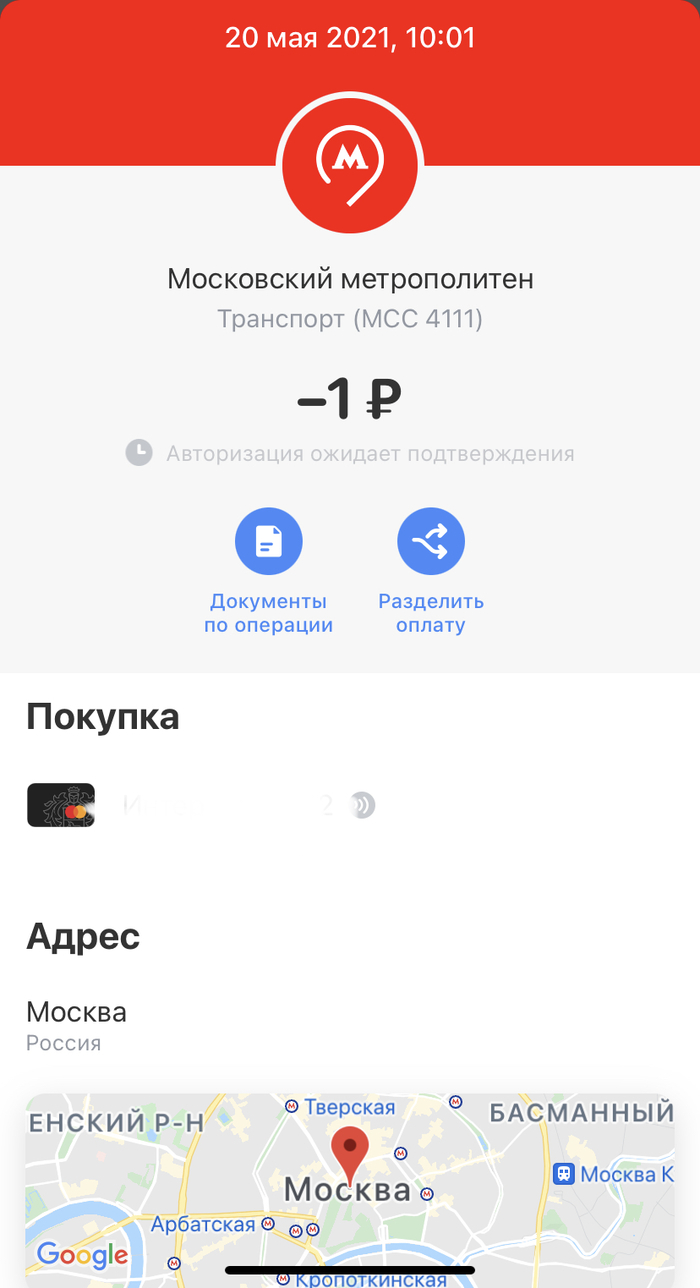This screenshot has height=1288, width=700.
Task: Open Документы по операции
Action: pyautogui.click(x=268, y=542)
